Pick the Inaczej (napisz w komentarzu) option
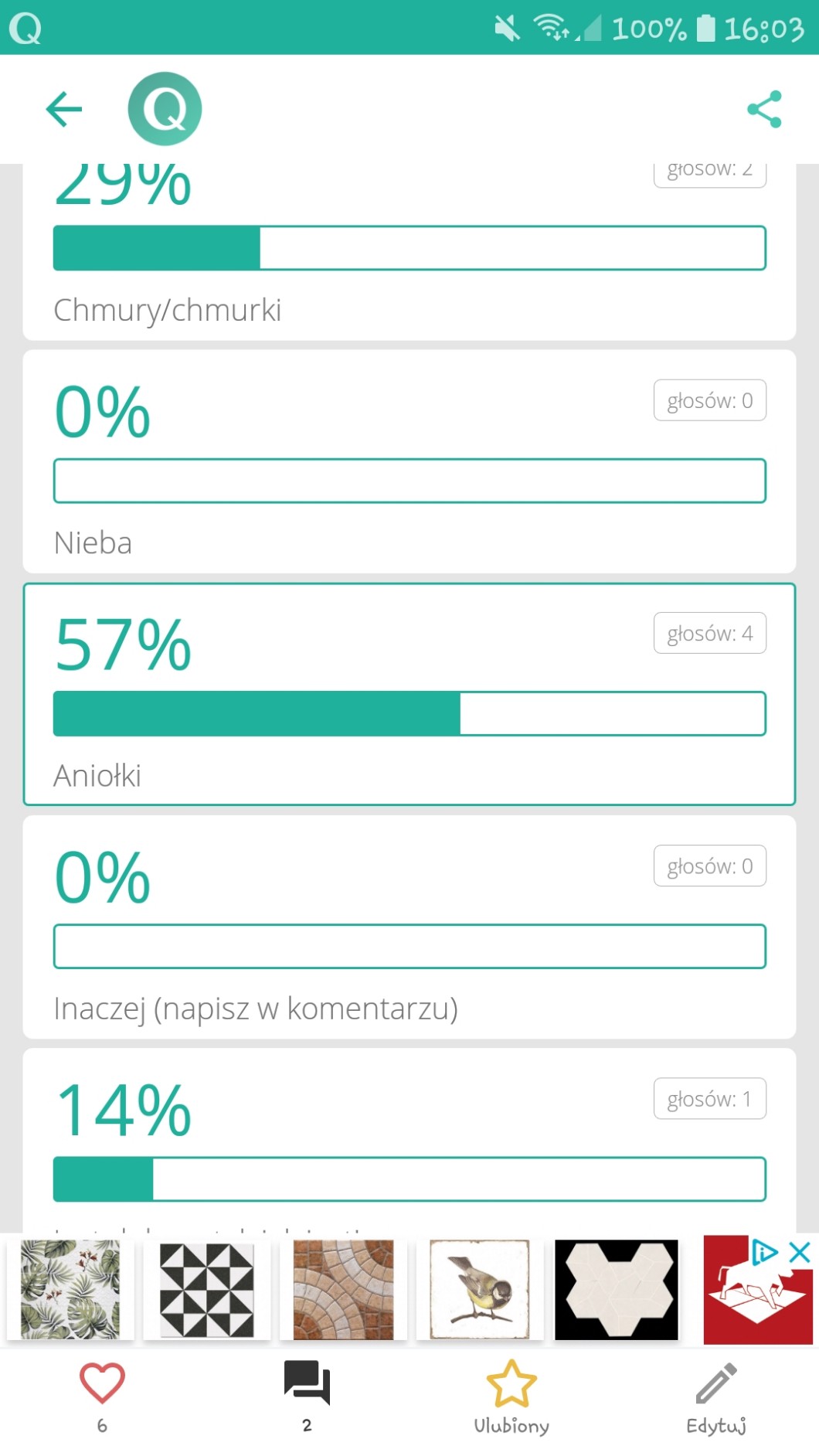The width and height of the screenshot is (819, 1456). pyautogui.click(x=409, y=927)
